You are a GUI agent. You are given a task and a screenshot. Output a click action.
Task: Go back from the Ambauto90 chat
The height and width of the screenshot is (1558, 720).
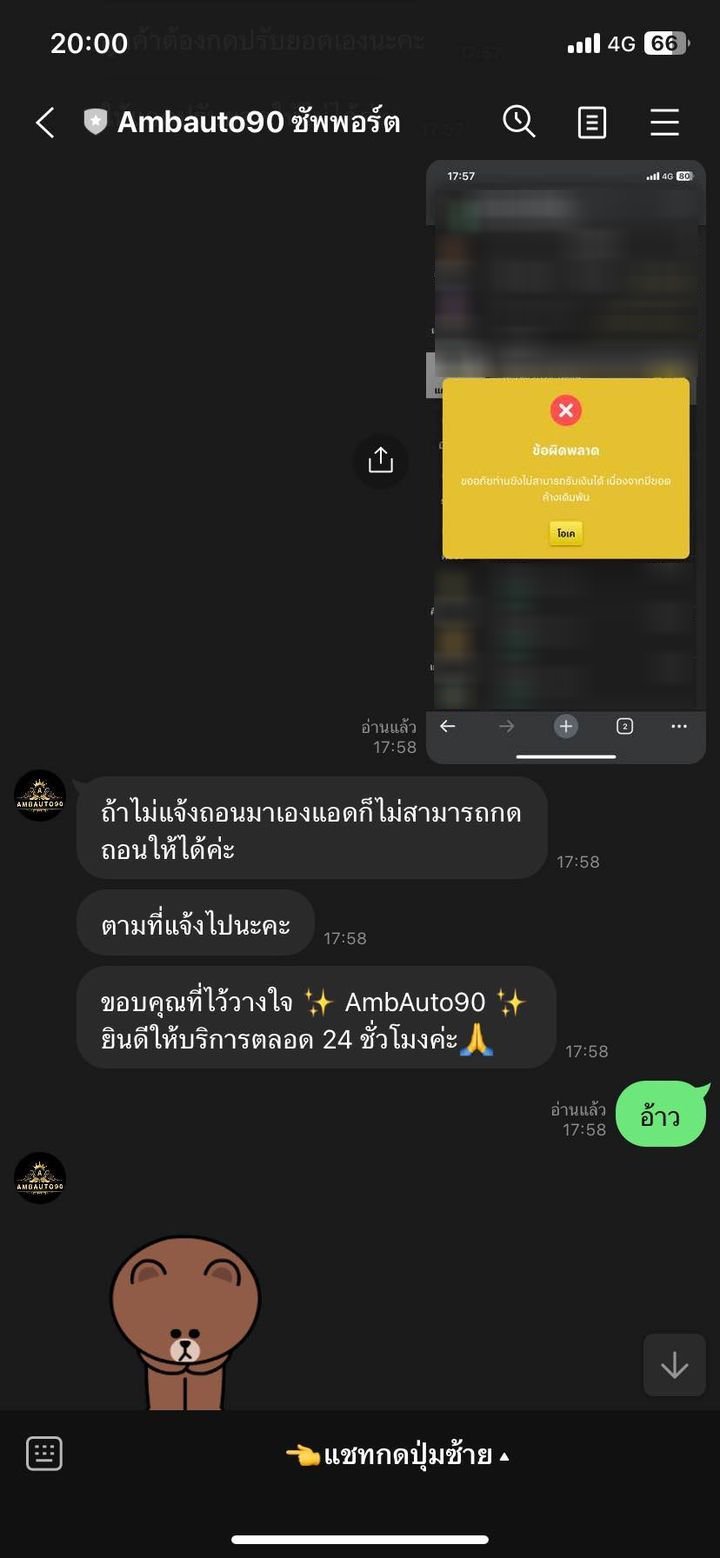[45, 123]
